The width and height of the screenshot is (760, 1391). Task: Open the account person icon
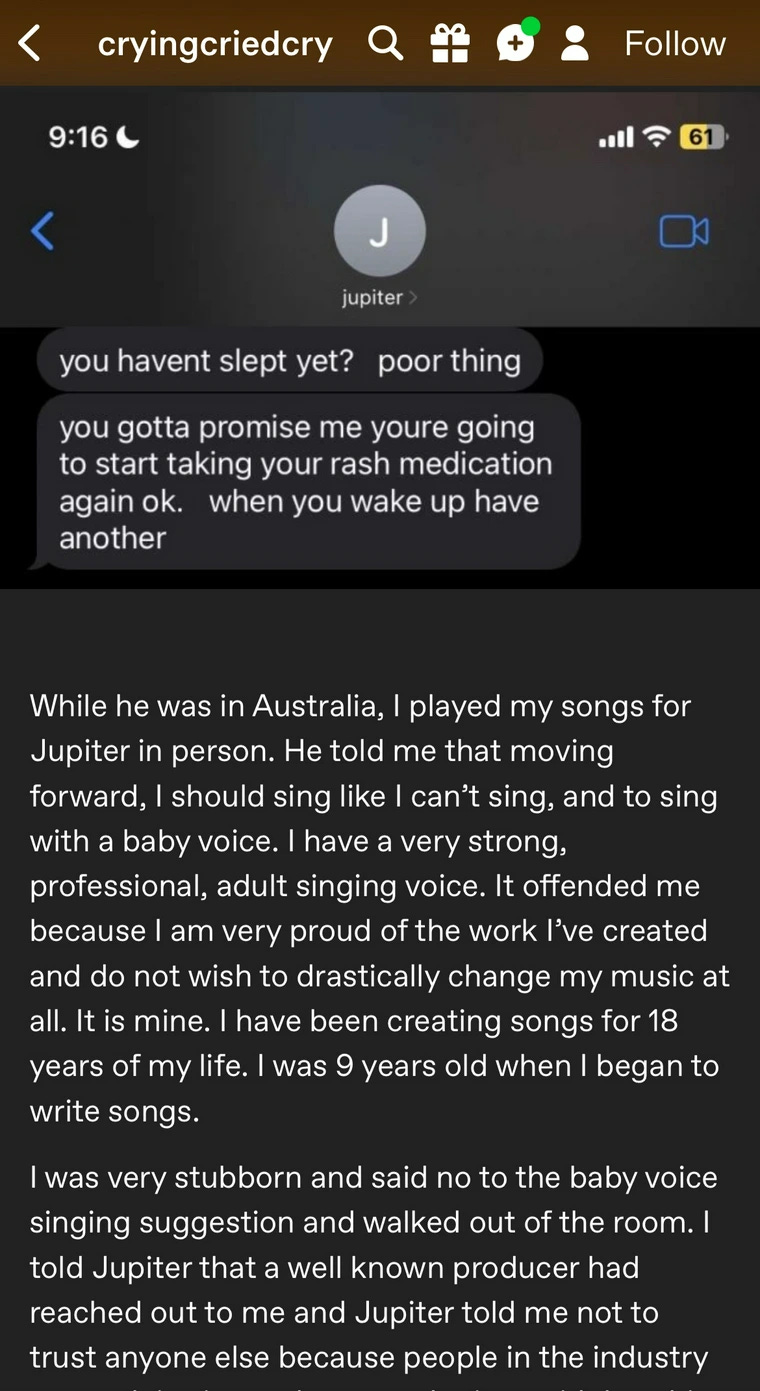pyautogui.click(x=575, y=43)
